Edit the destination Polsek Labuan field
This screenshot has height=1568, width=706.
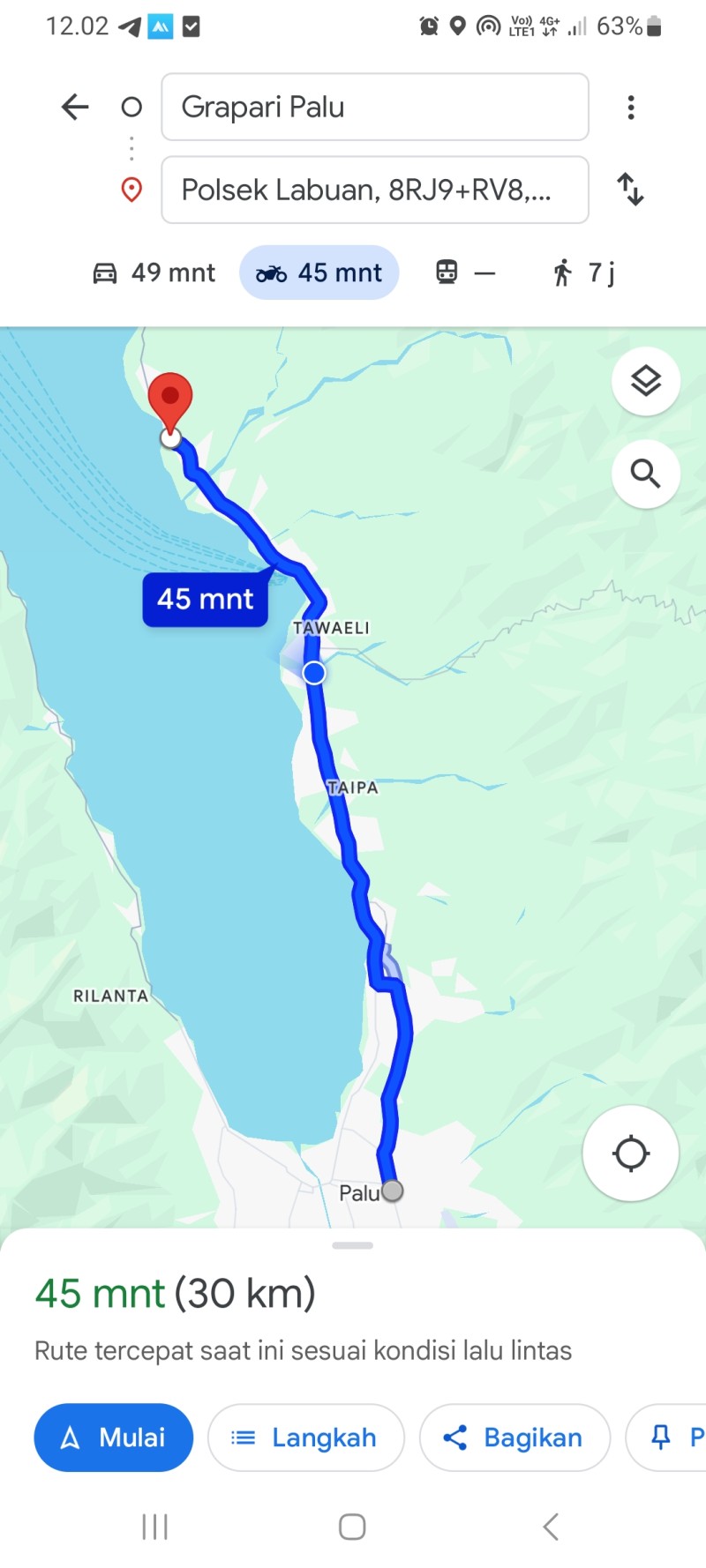coord(375,190)
